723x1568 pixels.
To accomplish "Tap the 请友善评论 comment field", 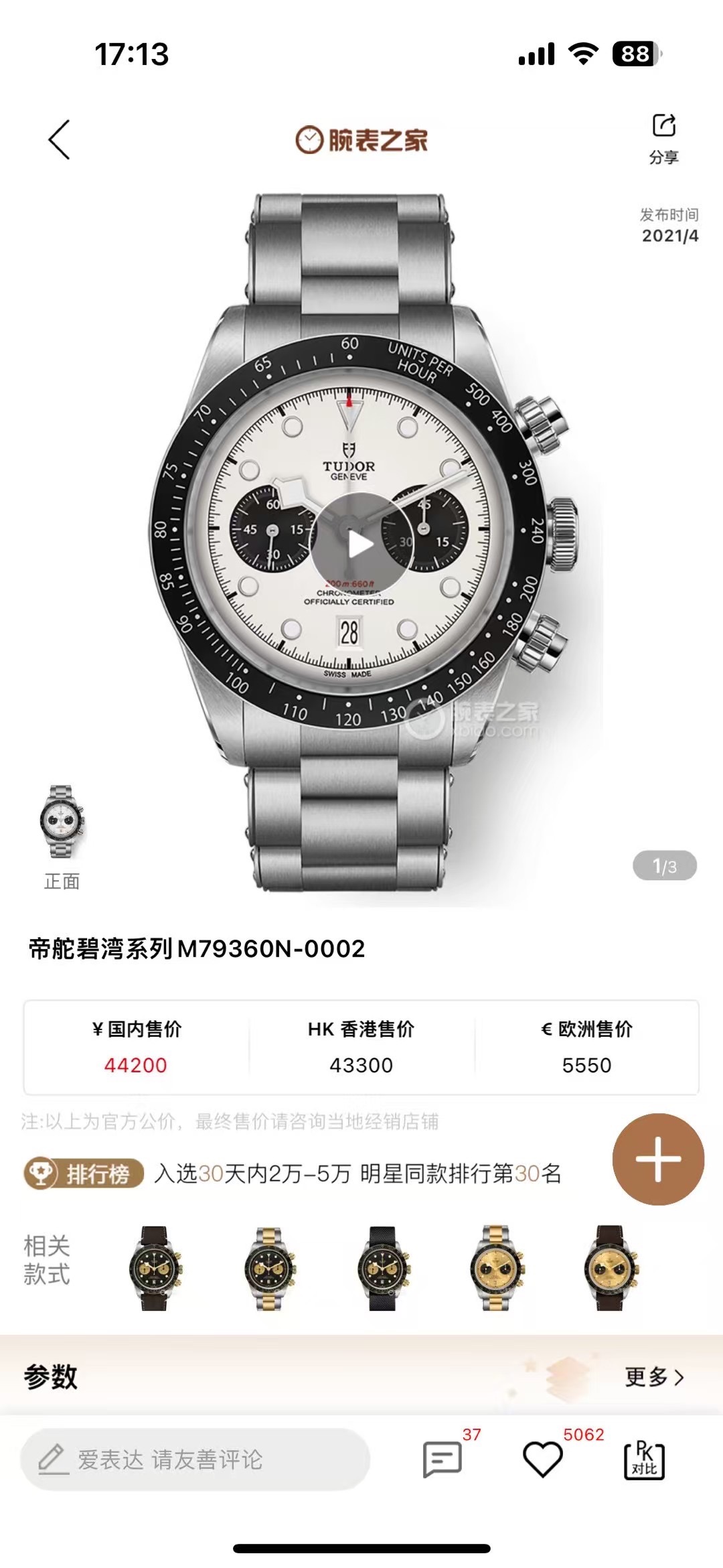I will 195,1459.
